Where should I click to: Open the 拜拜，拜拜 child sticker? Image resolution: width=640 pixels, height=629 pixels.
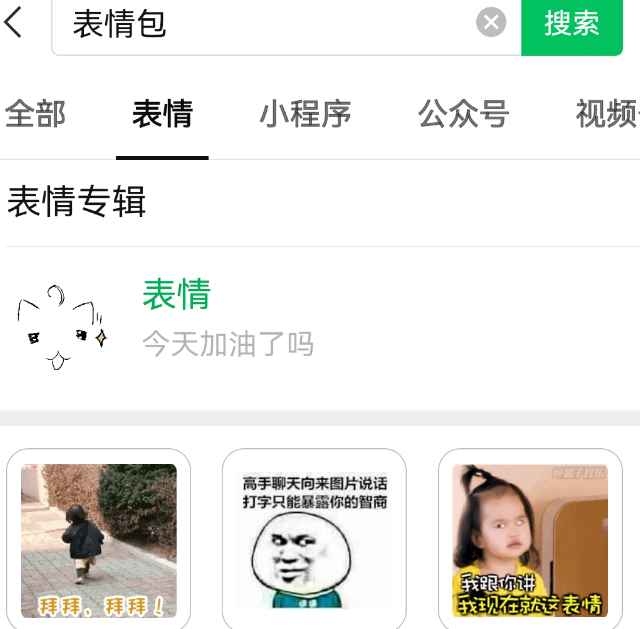pos(99,540)
